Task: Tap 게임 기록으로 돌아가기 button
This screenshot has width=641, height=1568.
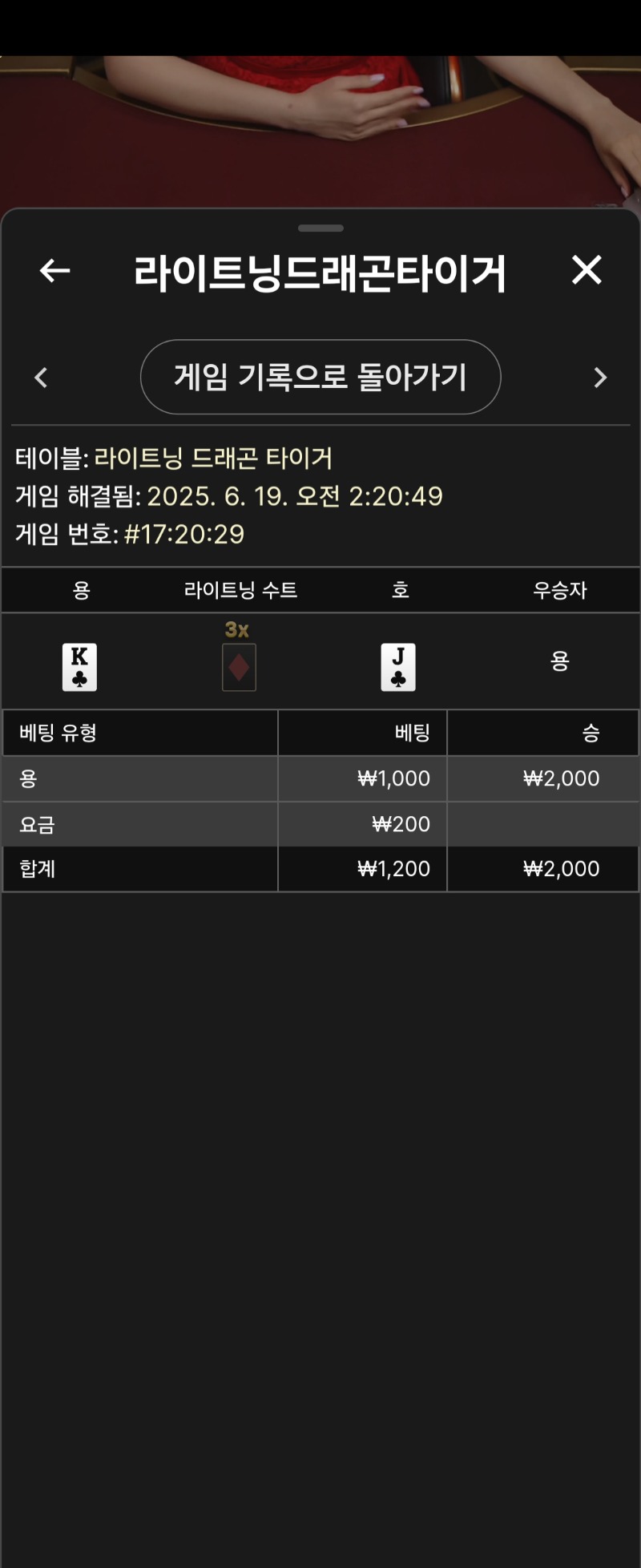Action: 320,377
